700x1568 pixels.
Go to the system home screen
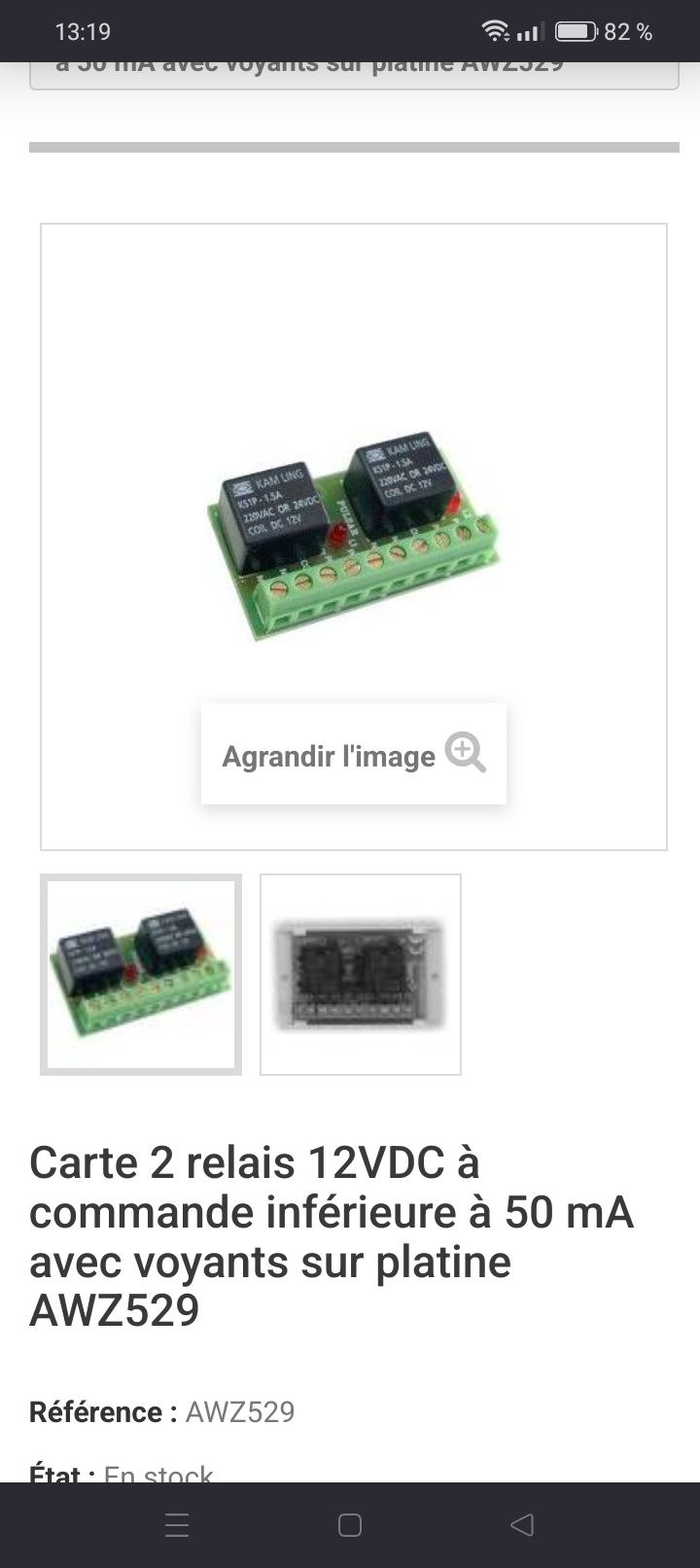[350, 1525]
